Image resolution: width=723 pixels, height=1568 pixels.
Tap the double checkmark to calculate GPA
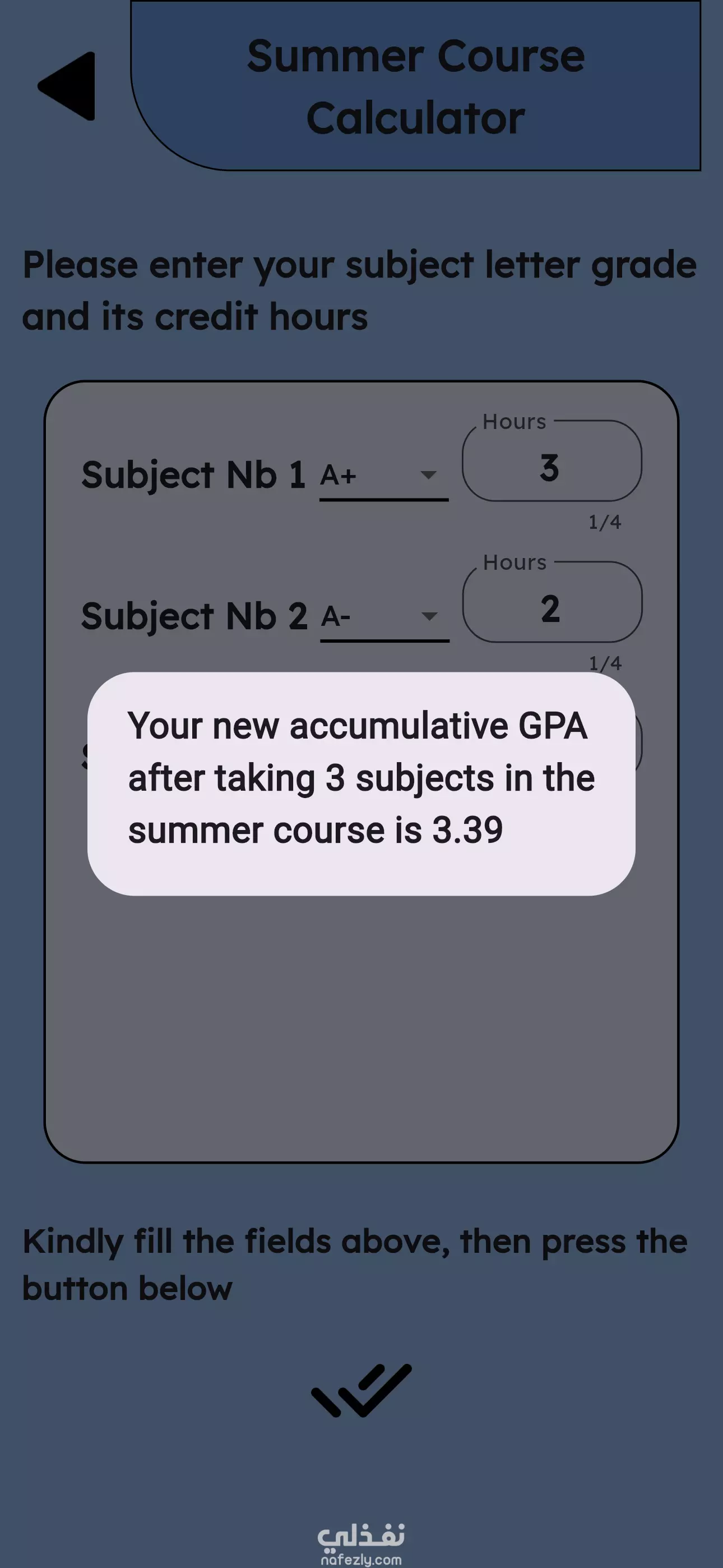click(361, 1391)
